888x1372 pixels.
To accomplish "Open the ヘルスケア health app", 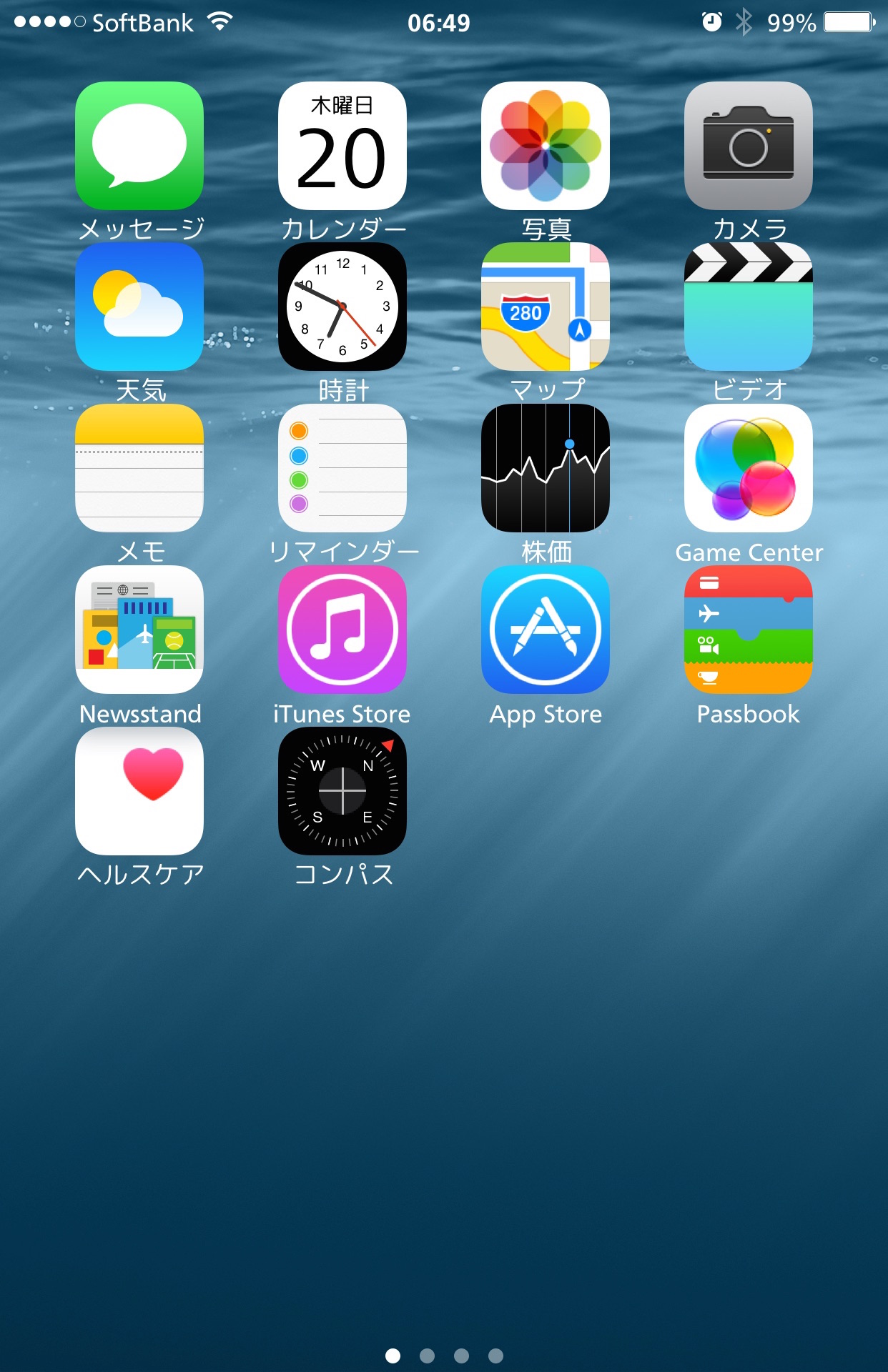I will point(139,791).
